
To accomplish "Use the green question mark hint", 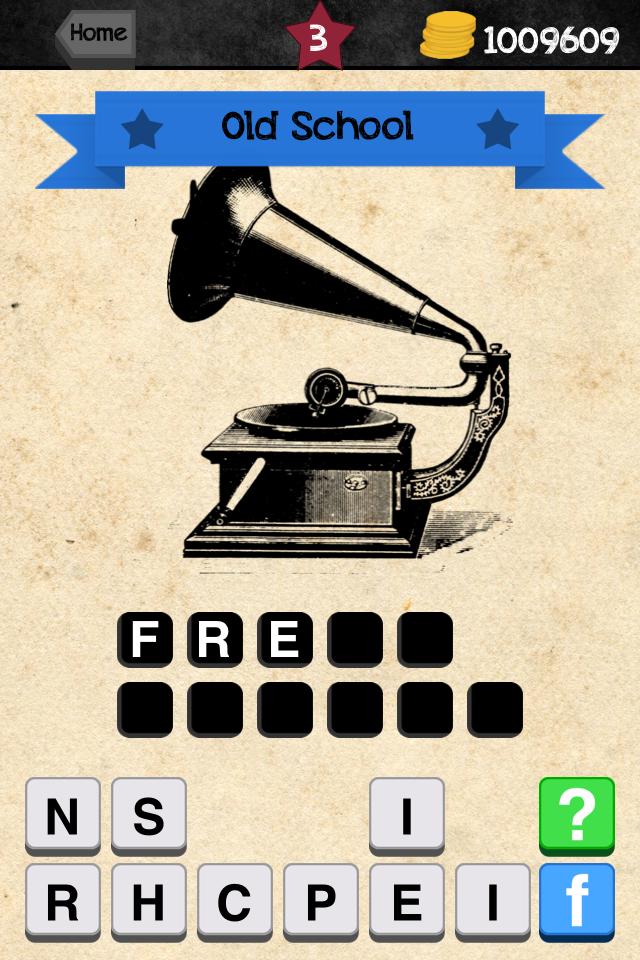I will [577, 816].
